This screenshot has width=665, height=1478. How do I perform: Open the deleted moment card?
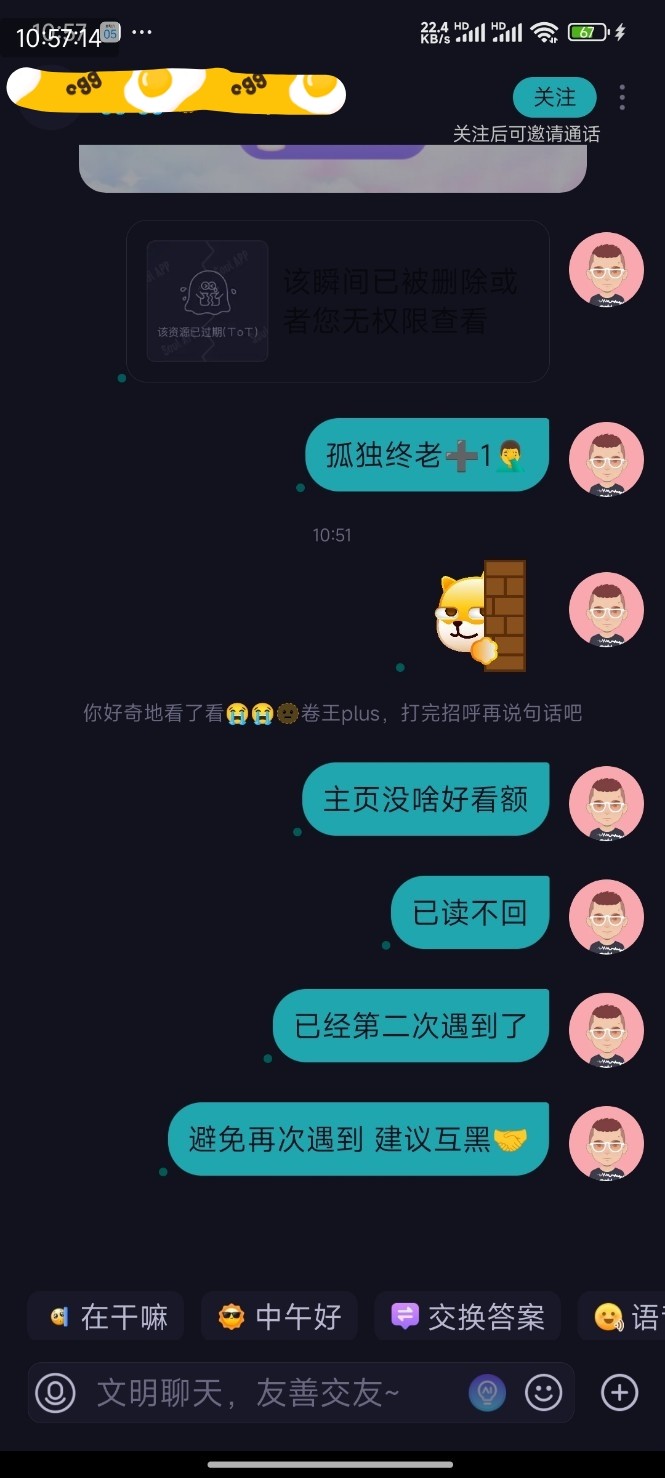[x=338, y=301]
